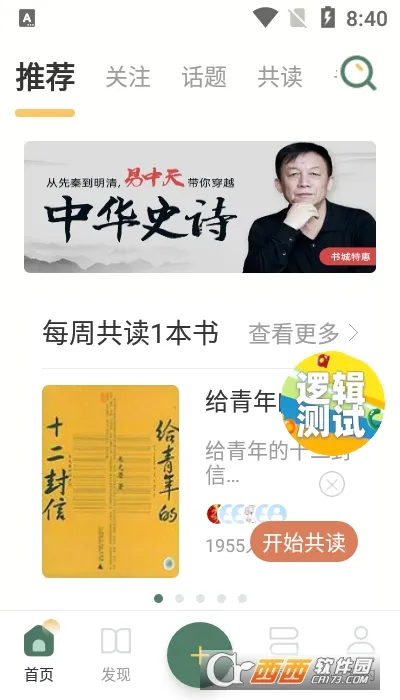400x700 pixels.
Task: Open the profile person tab
Action: point(361,641)
